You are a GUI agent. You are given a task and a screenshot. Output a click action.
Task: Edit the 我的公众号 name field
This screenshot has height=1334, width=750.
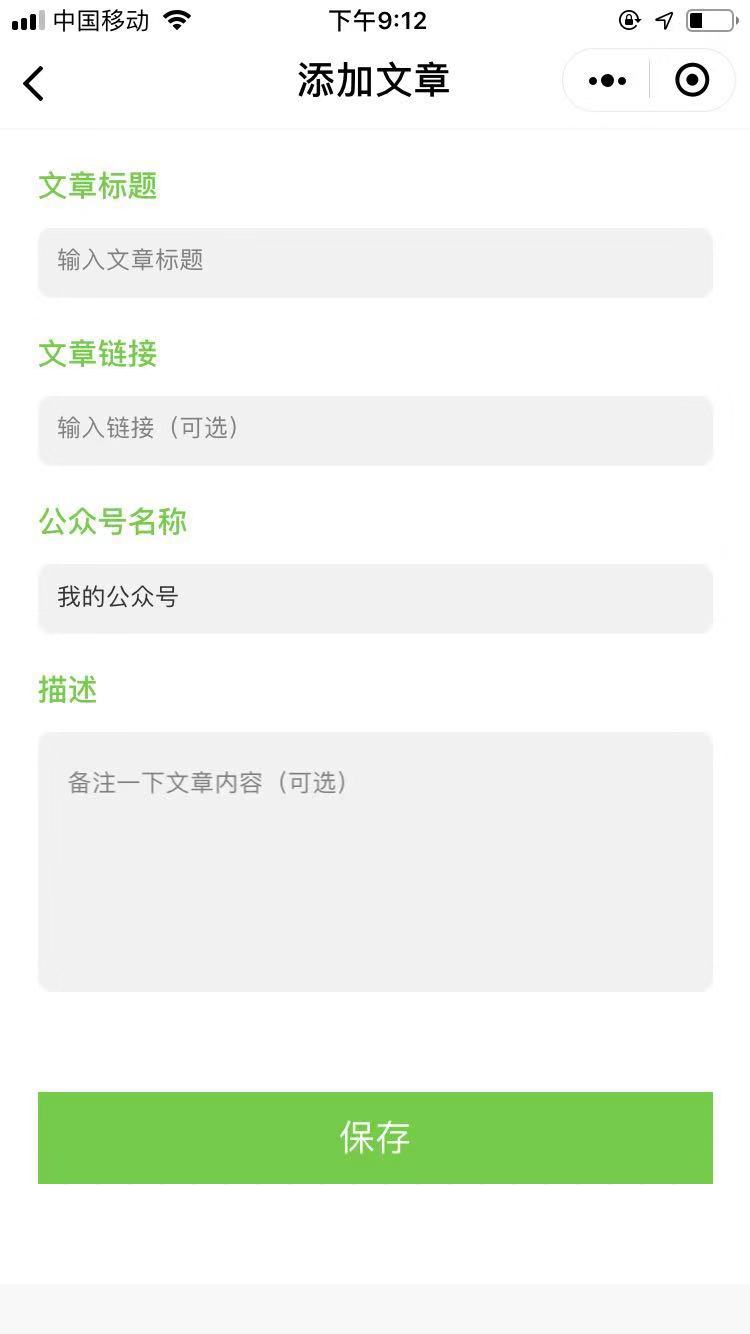375,598
